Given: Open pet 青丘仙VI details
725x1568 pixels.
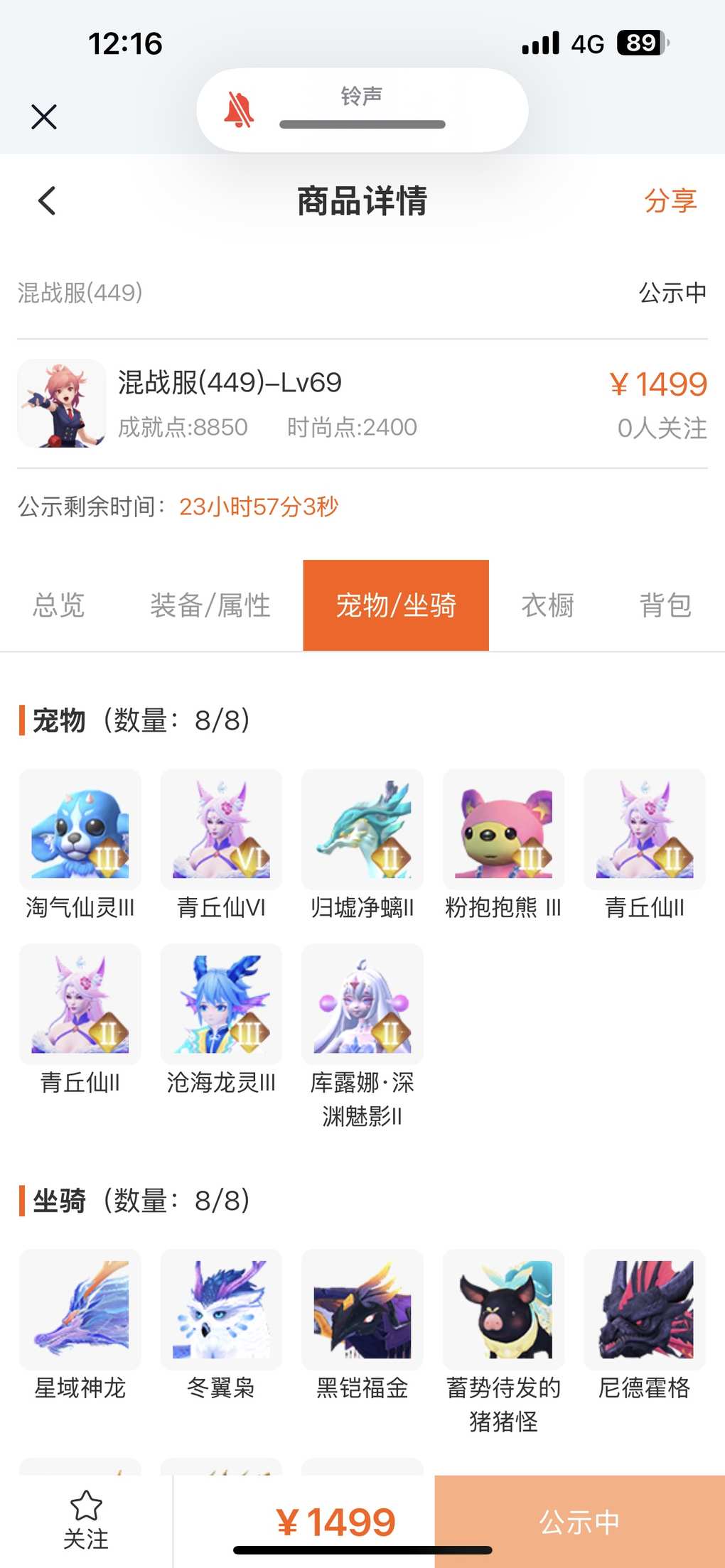Looking at the screenshot, I should click(x=221, y=830).
